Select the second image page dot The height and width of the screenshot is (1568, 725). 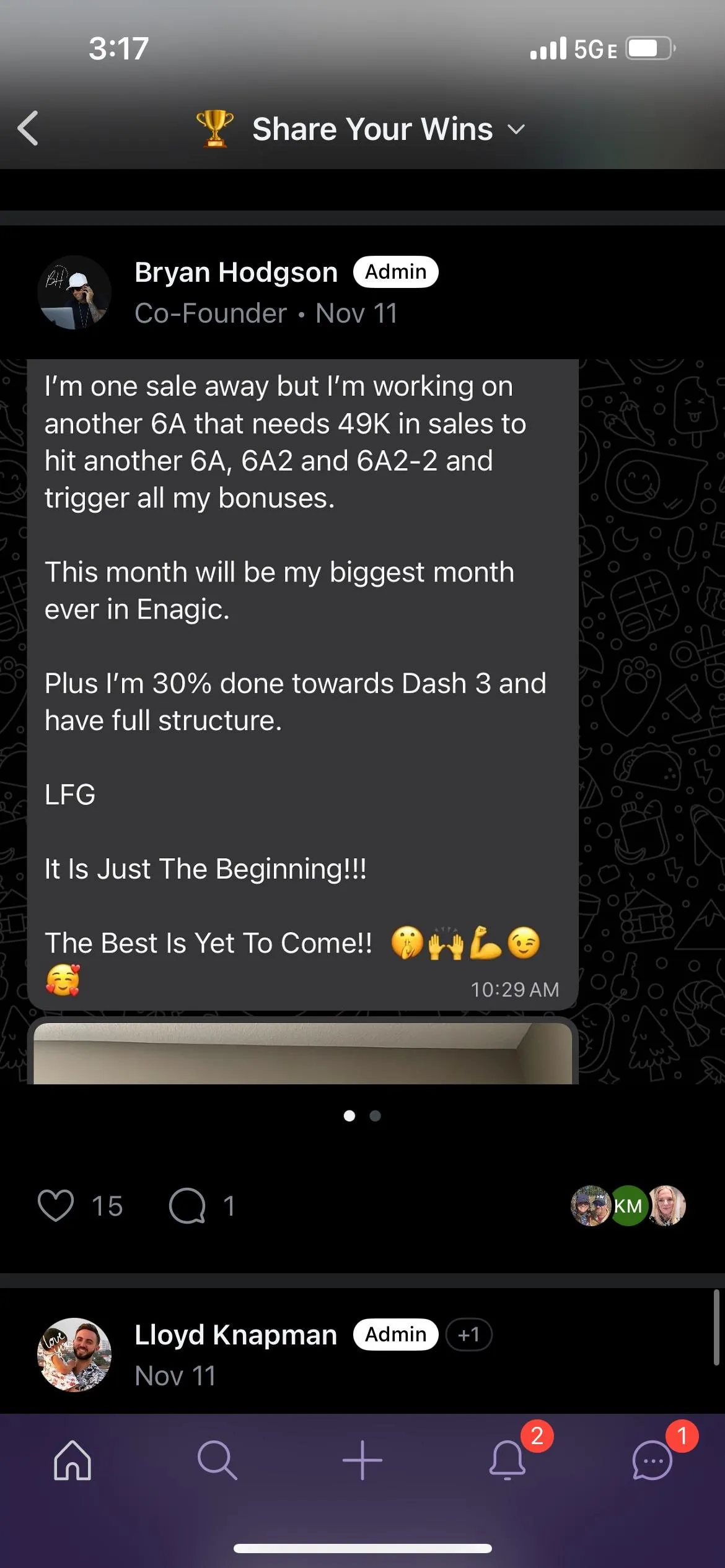375,1115
